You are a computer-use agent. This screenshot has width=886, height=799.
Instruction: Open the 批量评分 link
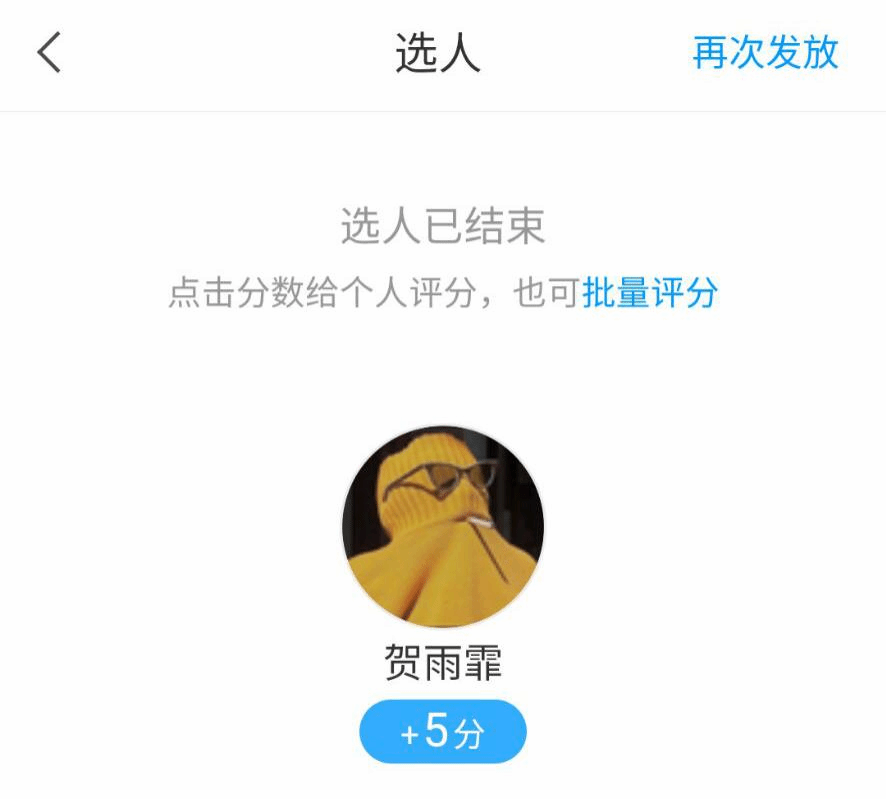[x=650, y=293]
